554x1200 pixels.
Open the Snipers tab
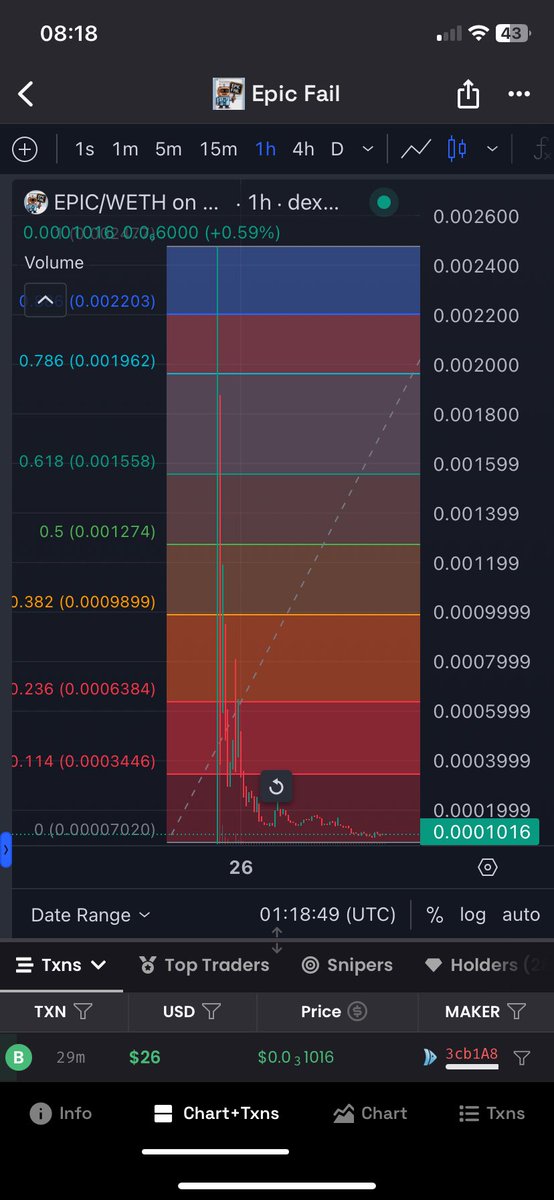[347, 965]
